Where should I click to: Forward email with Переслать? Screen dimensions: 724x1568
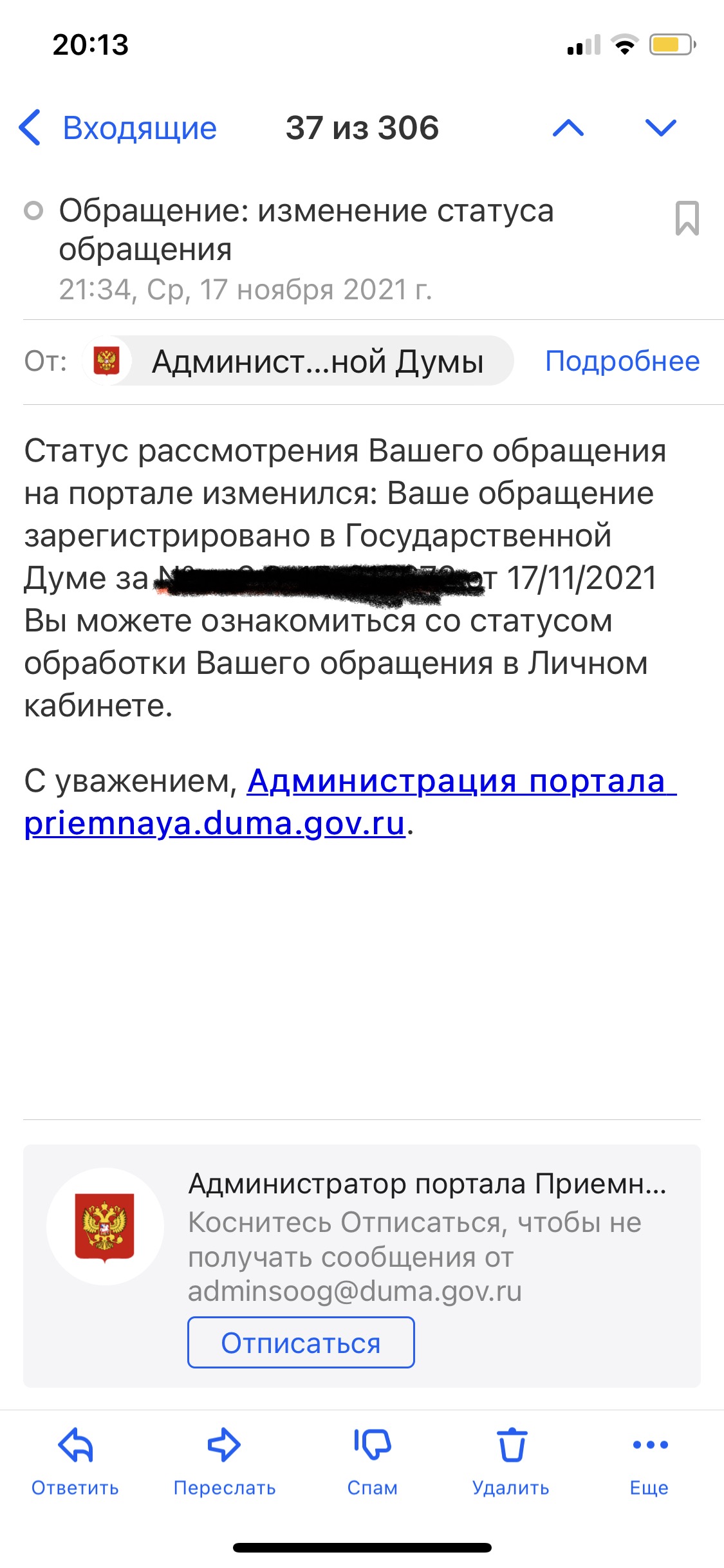(224, 1459)
